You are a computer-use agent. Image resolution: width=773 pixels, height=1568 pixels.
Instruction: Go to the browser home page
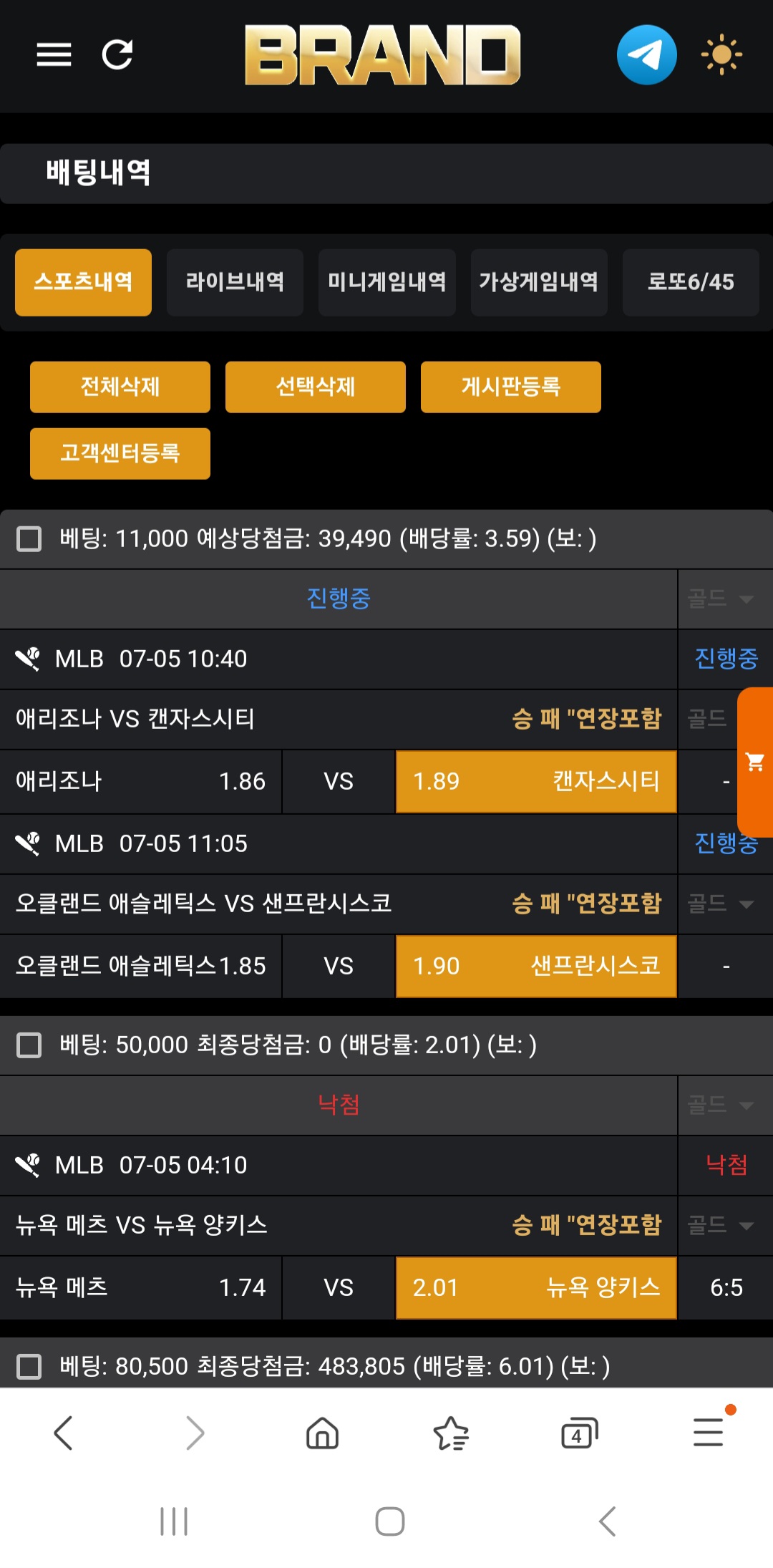coord(322,1433)
